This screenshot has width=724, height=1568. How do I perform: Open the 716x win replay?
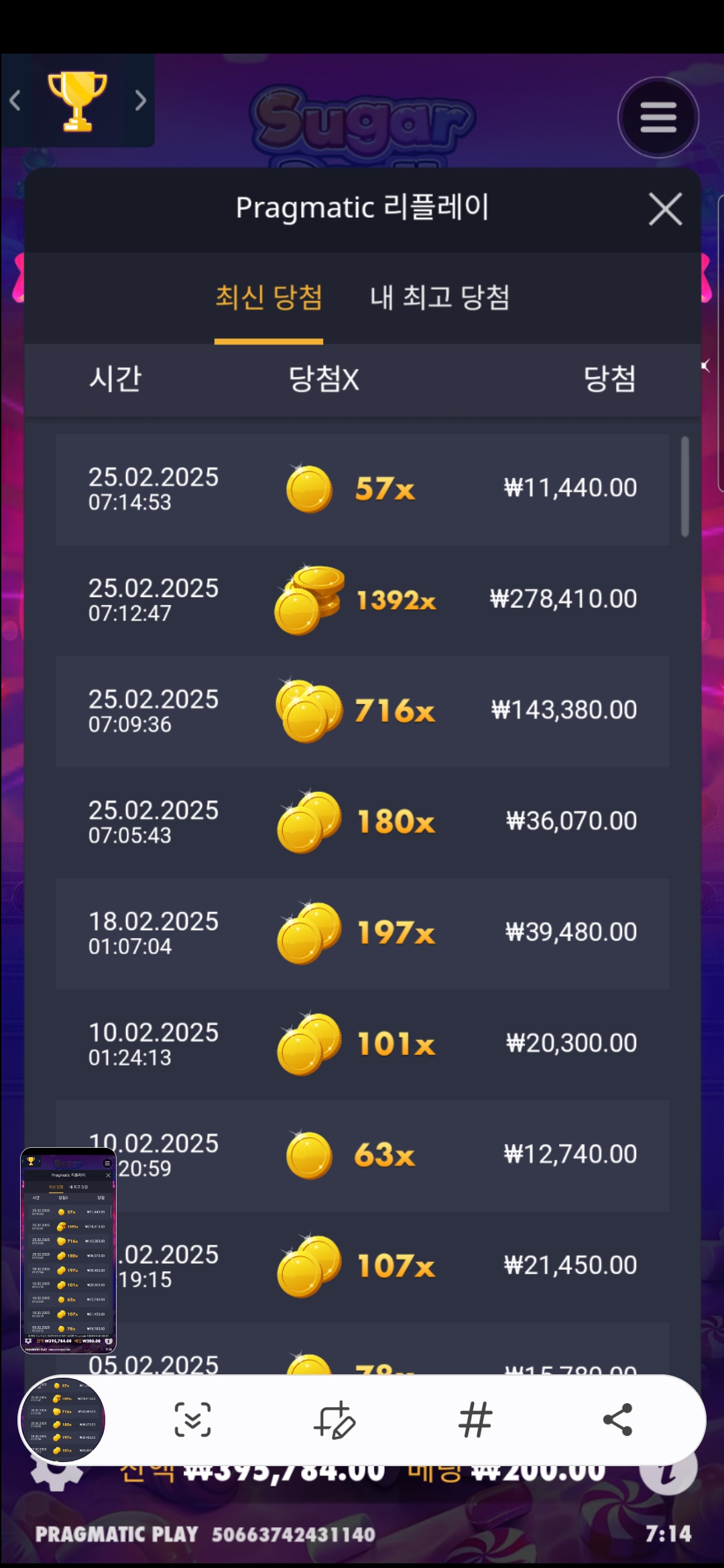[362, 711]
